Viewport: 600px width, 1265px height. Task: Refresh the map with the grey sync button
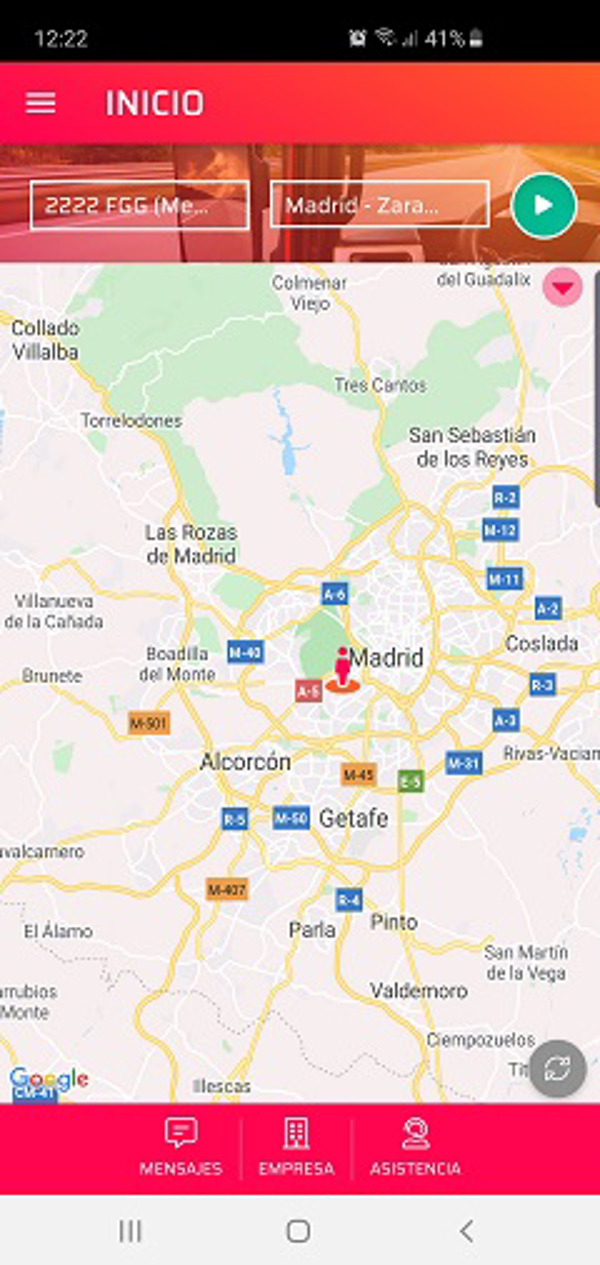pos(557,1068)
